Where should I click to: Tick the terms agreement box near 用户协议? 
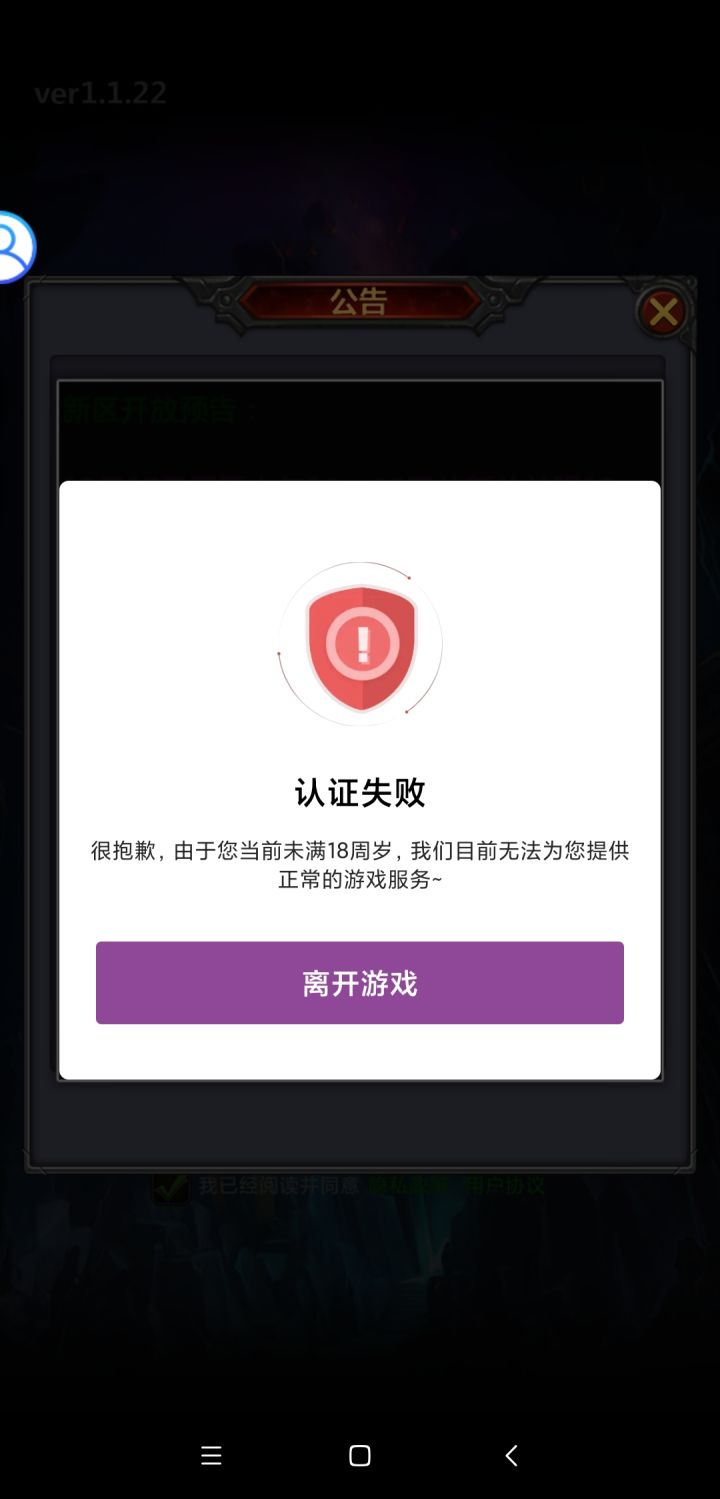[x=172, y=1185]
